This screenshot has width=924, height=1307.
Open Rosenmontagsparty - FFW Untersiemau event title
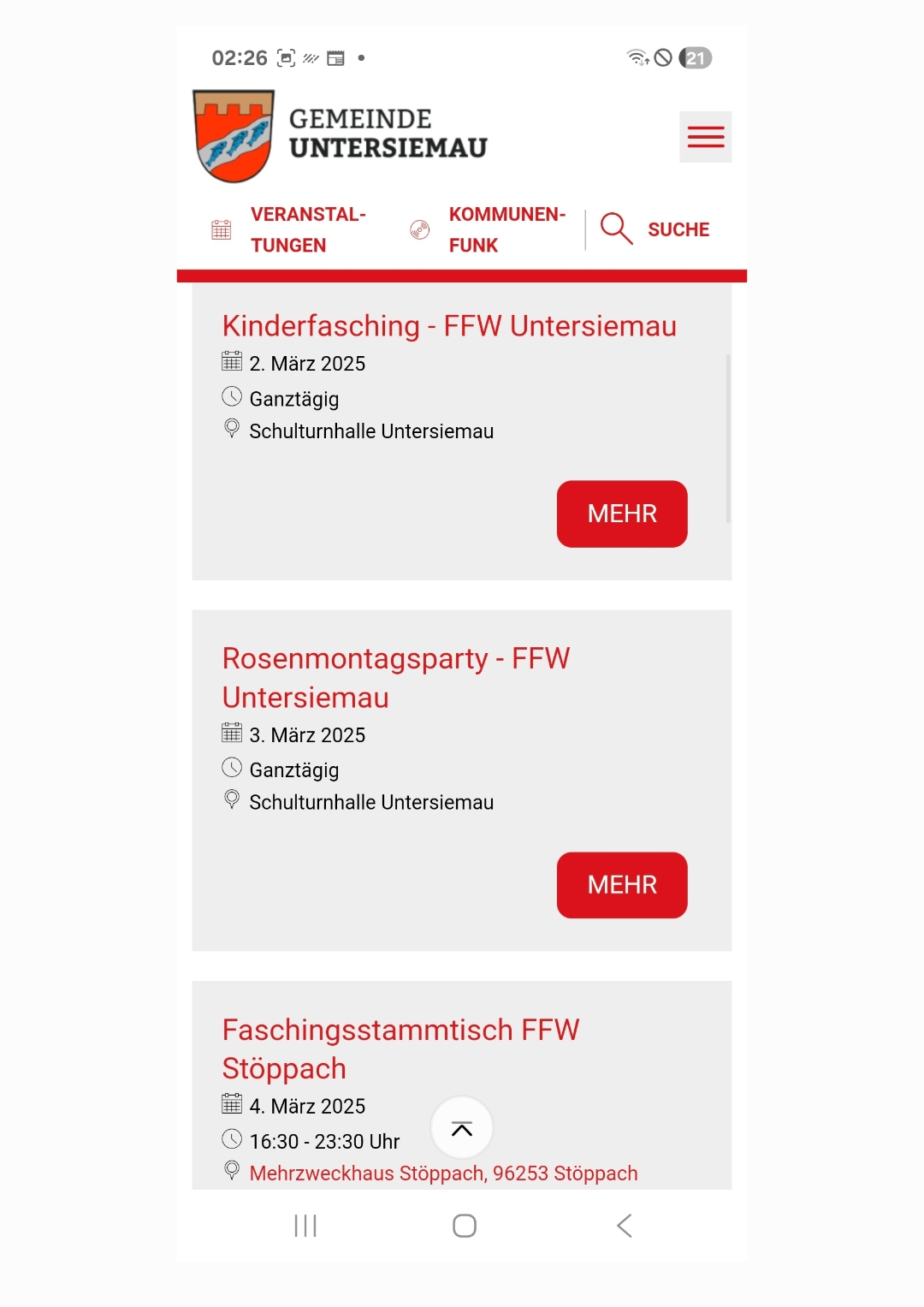point(395,677)
